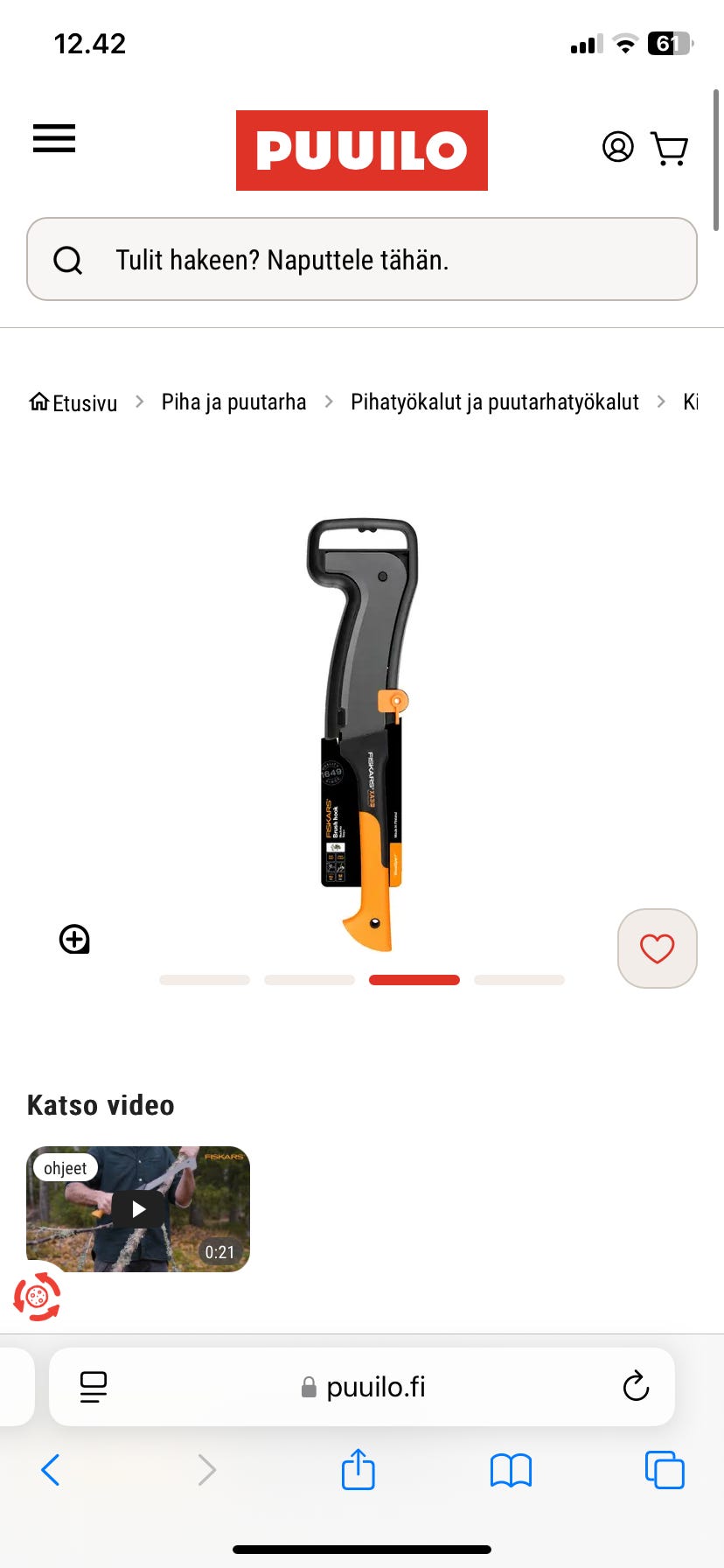Go to Etusivu breadcrumb

click(73, 402)
